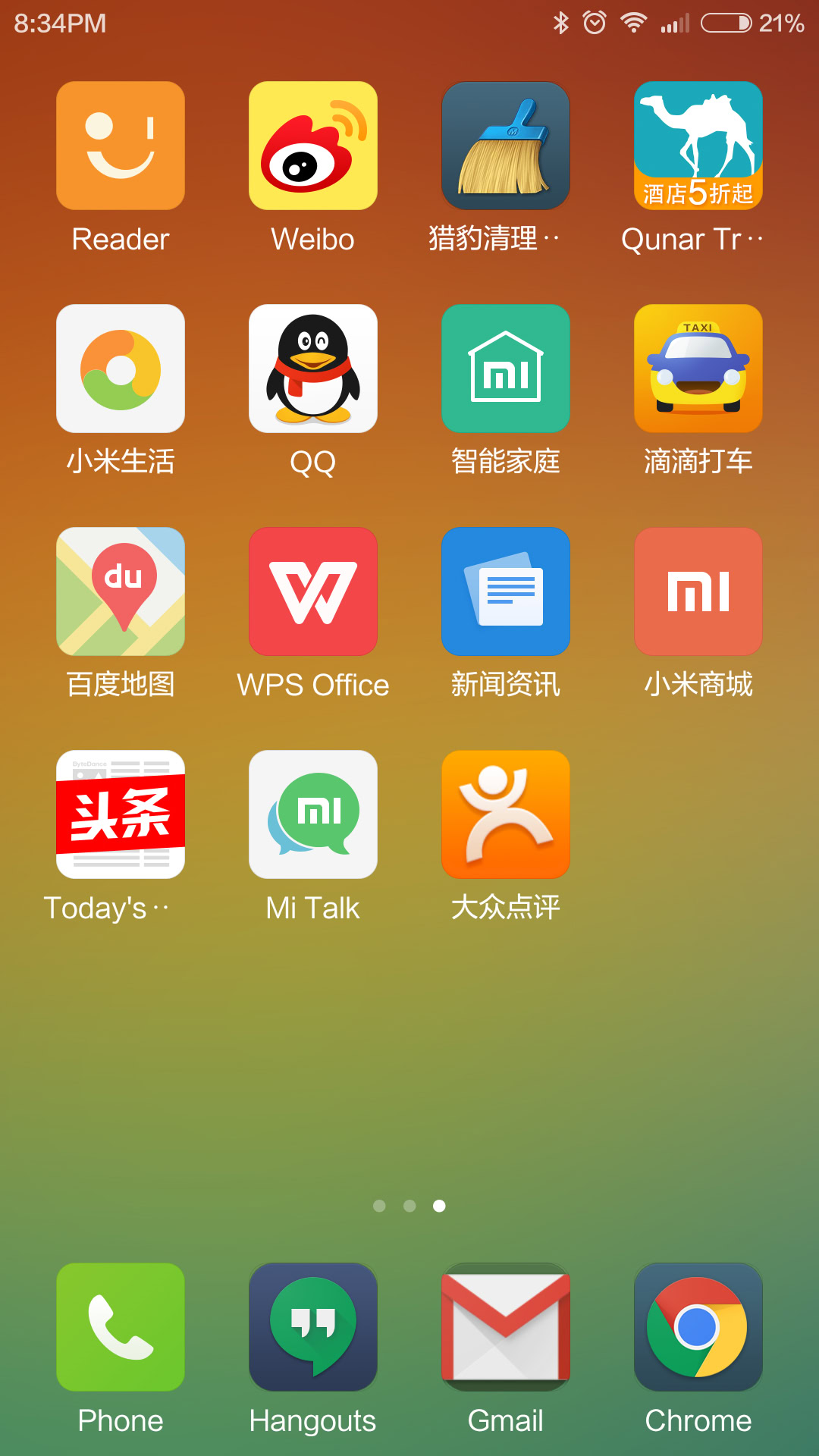This screenshot has width=819, height=1456.
Task: Open 智能家庭 smart home app
Action: [x=506, y=369]
